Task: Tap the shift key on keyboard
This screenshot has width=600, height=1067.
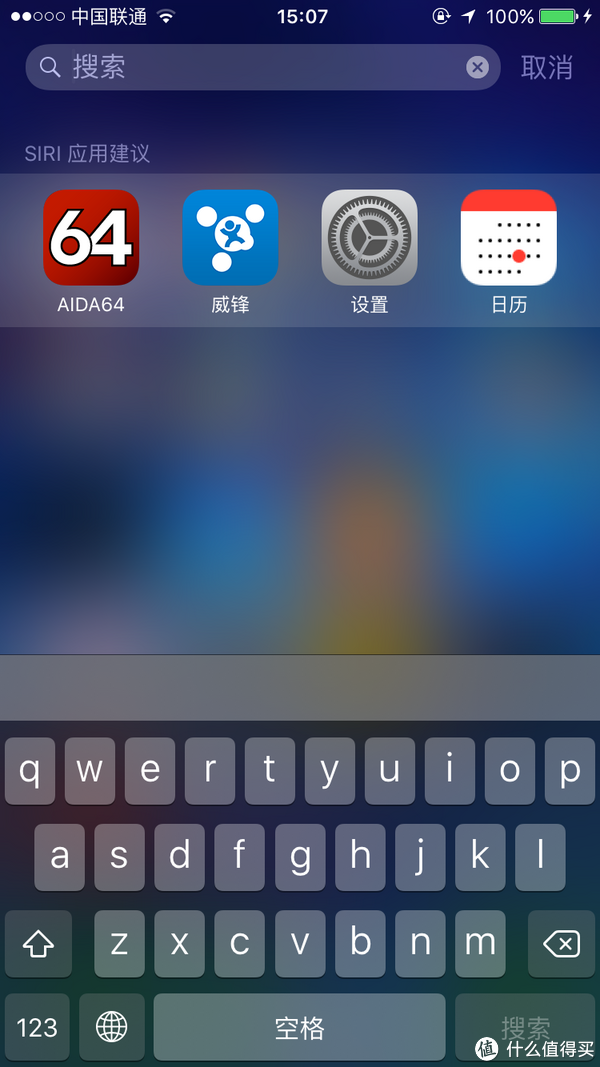Action: (x=38, y=943)
